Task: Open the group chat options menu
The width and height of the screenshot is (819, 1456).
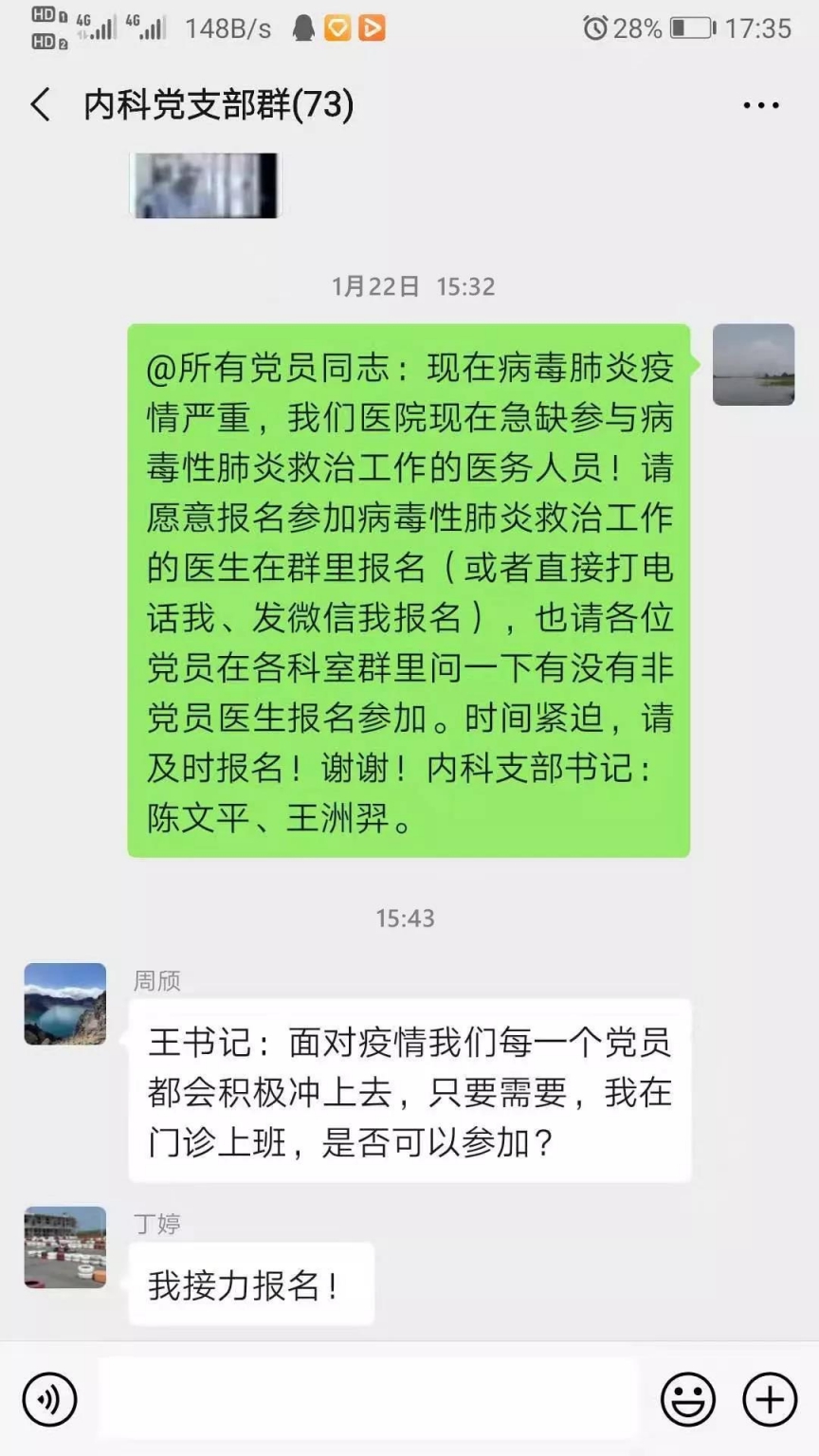Action: click(x=760, y=105)
